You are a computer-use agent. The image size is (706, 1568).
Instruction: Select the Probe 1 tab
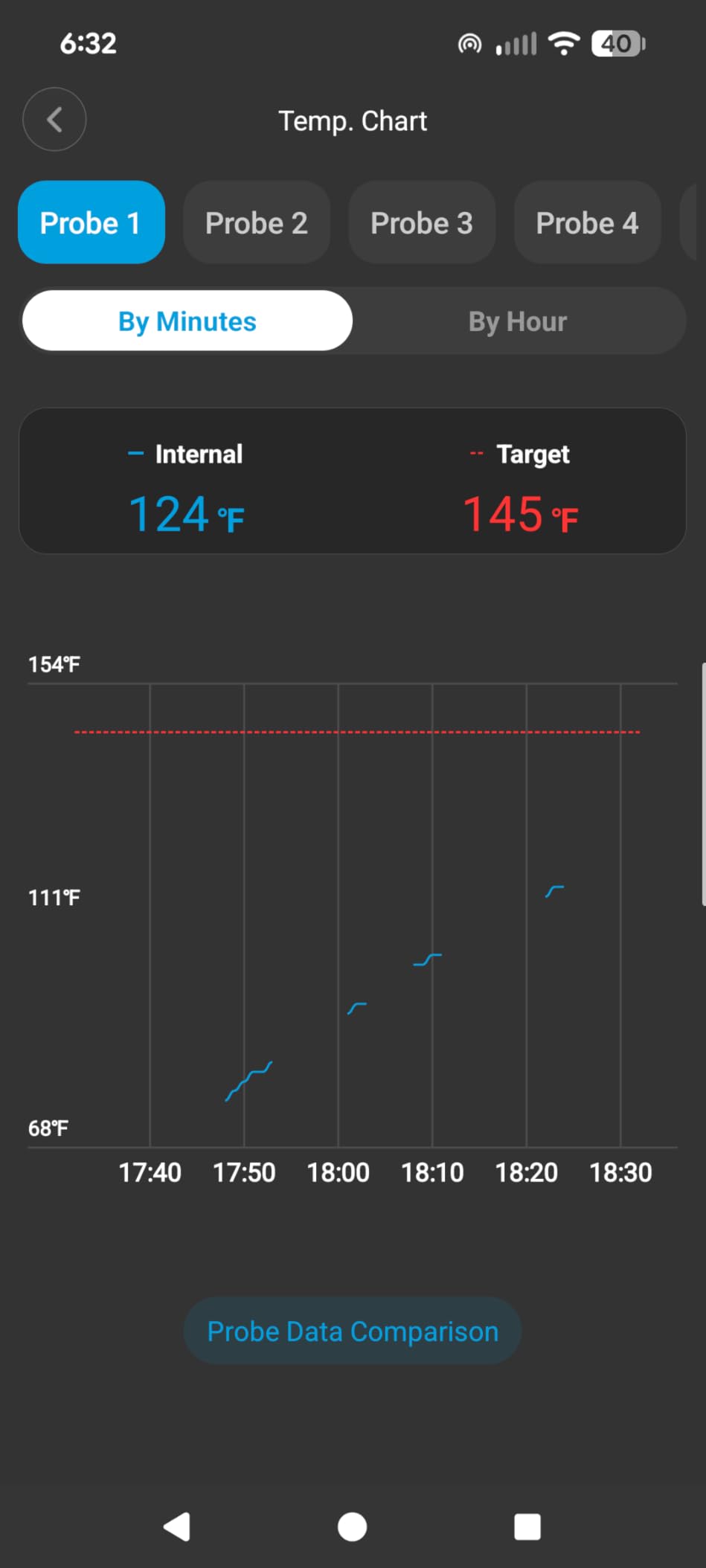(x=91, y=222)
